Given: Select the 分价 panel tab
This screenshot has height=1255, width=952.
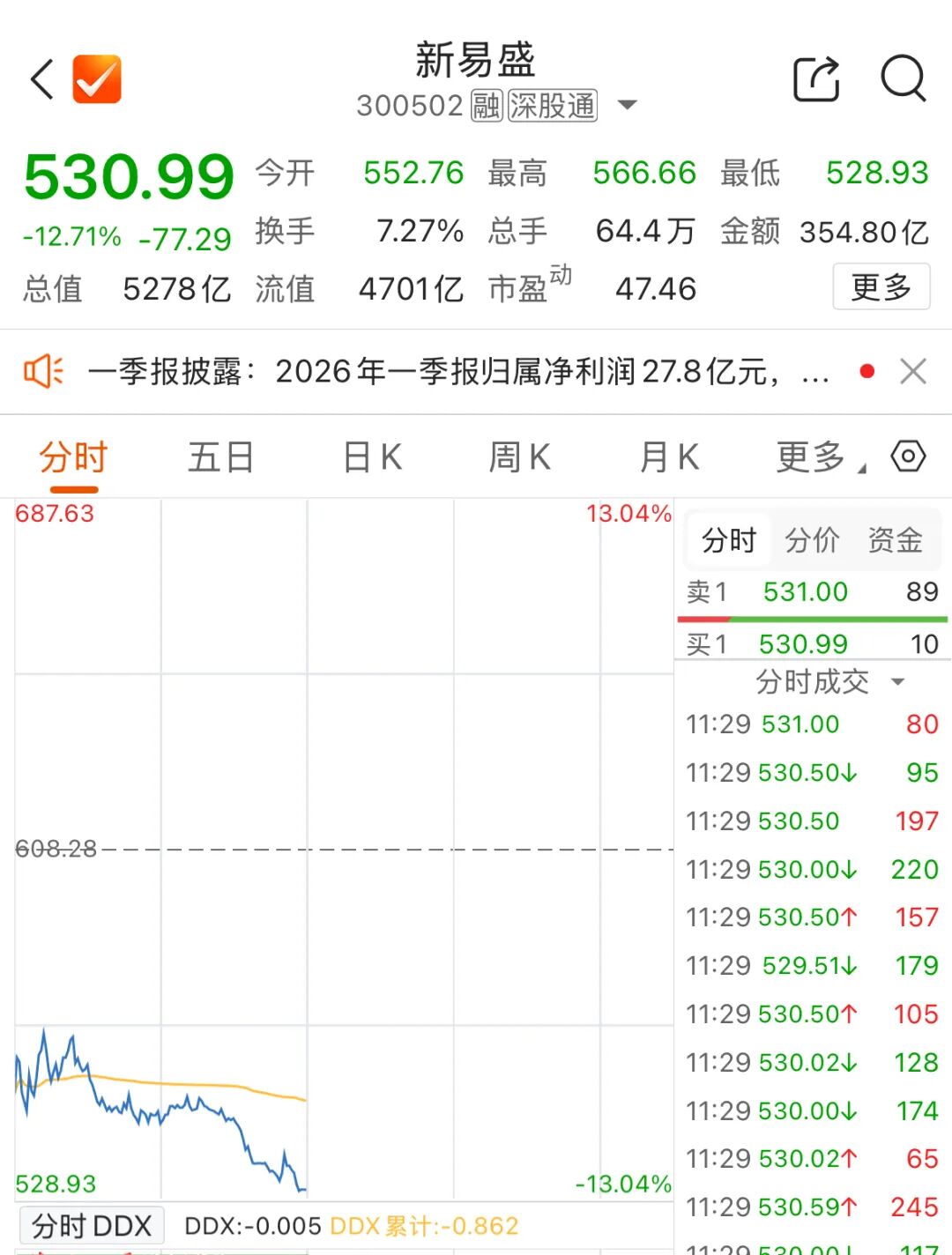Looking at the screenshot, I should (812, 539).
